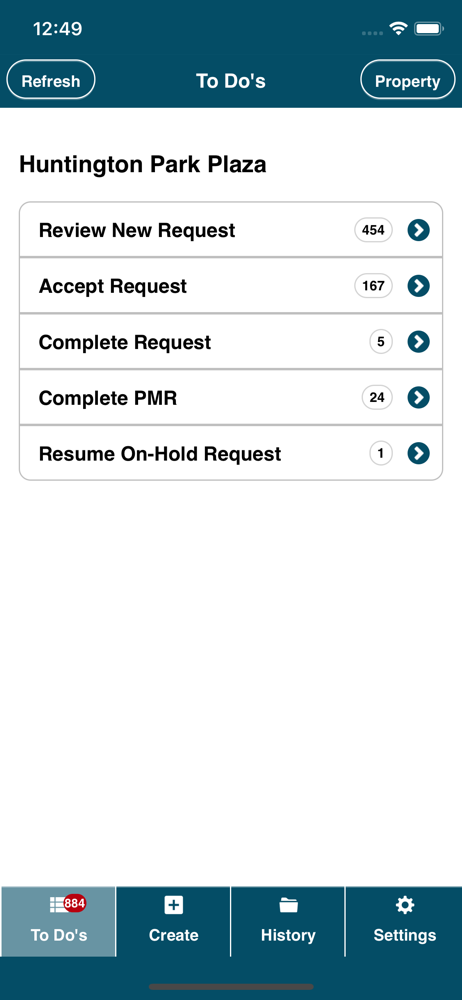Viewport: 462px width, 1000px height.
Task: Tap the Refresh button
Action: pyautogui.click(x=51, y=80)
